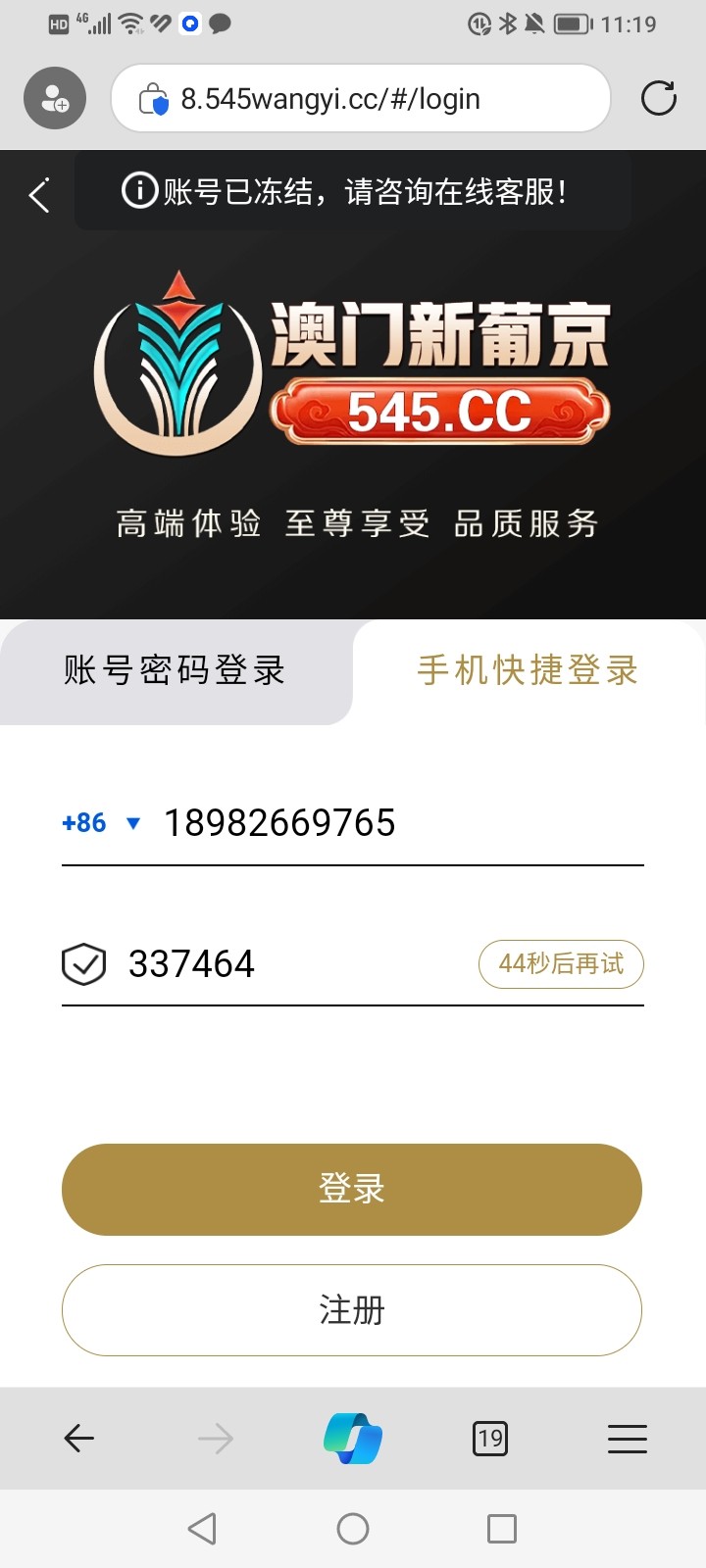
Task: Reload the page in the browser
Action: point(658,98)
